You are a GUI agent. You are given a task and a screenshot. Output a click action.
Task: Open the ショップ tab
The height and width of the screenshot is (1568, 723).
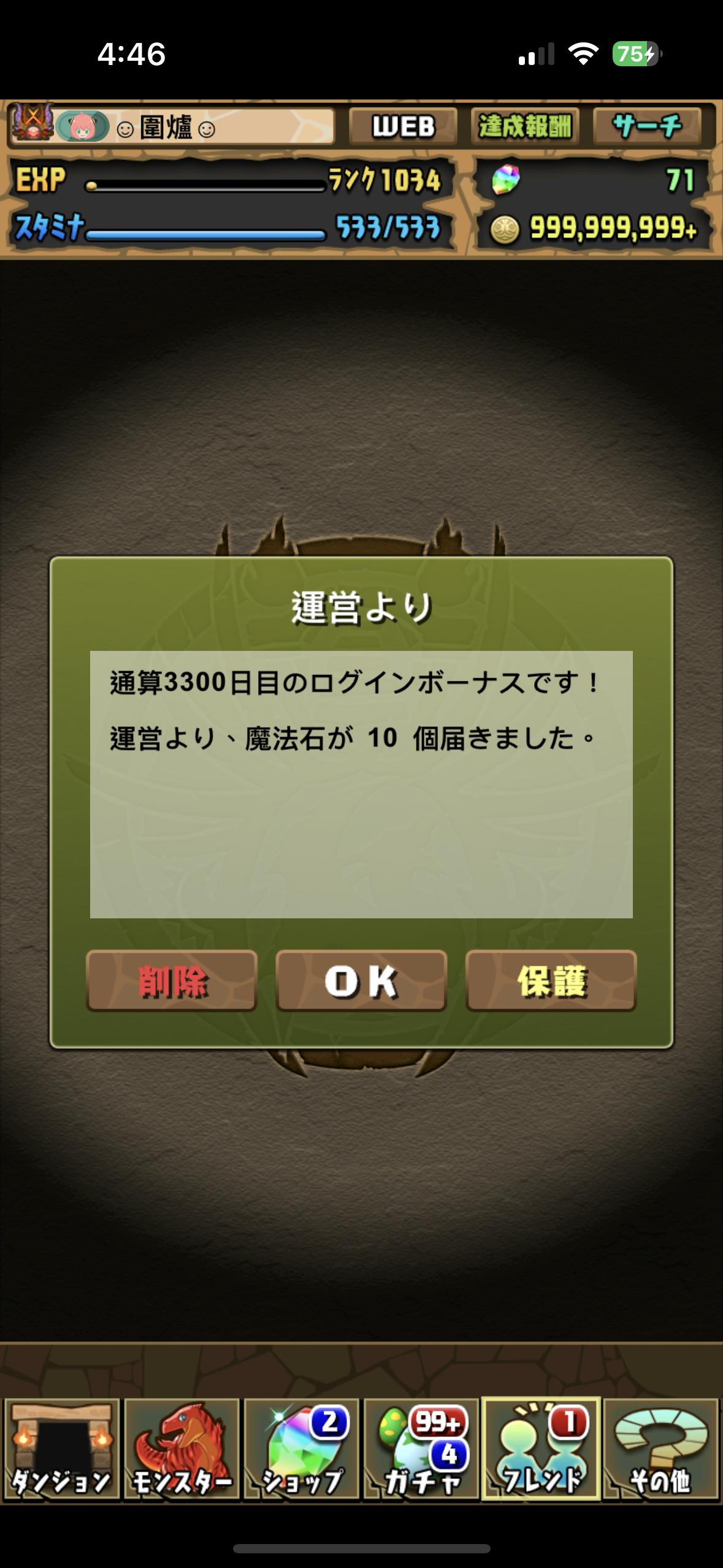click(x=302, y=1450)
